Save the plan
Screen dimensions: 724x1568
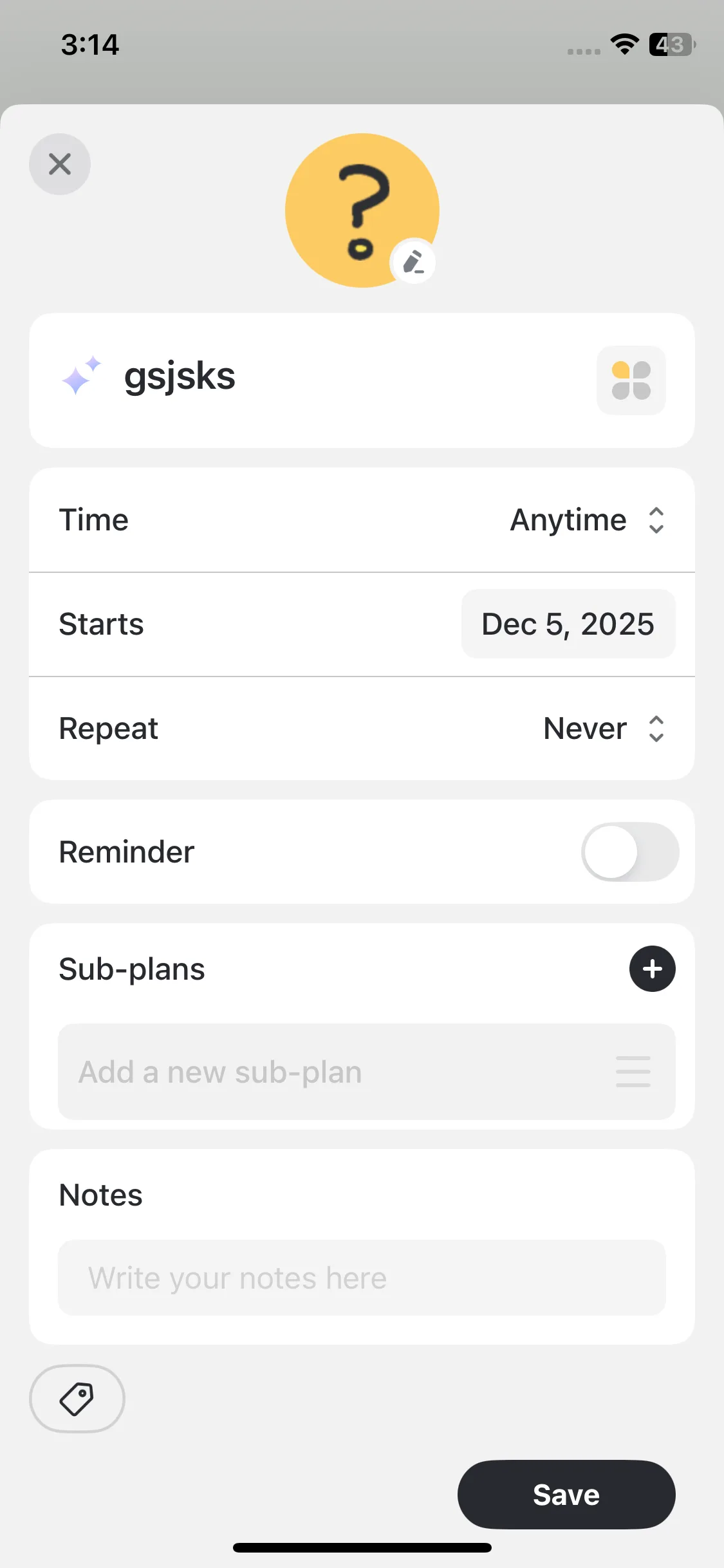click(x=566, y=1495)
